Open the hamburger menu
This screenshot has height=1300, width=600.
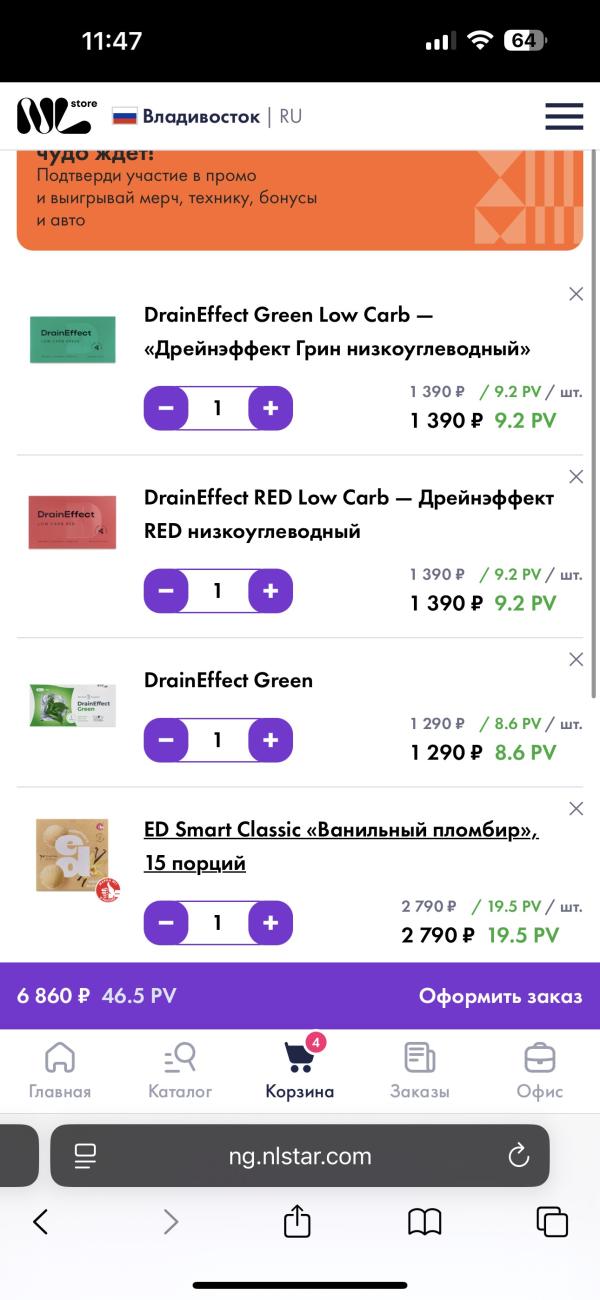[x=564, y=116]
